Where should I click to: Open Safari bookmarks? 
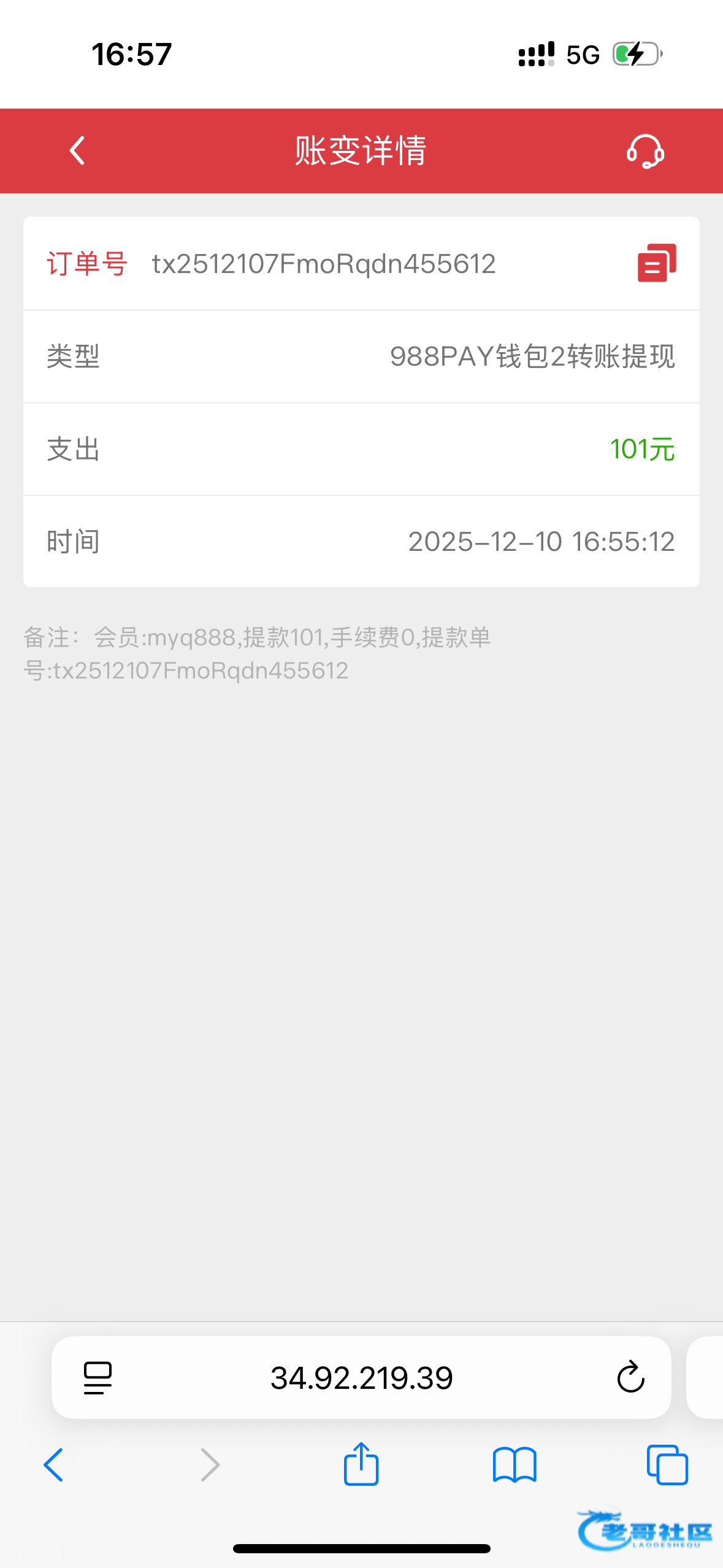(x=515, y=1465)
